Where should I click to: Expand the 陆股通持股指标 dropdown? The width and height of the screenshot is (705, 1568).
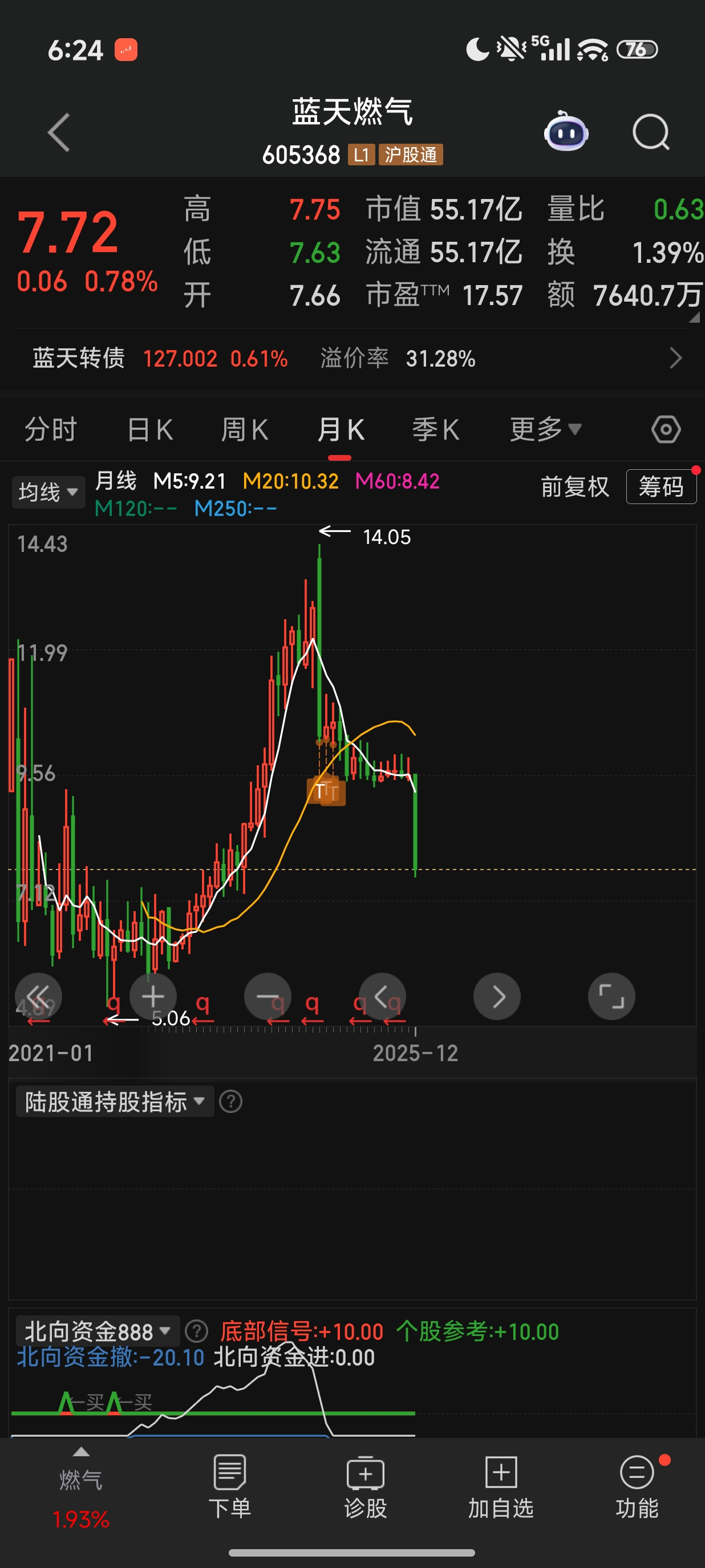coord(115,1102)
